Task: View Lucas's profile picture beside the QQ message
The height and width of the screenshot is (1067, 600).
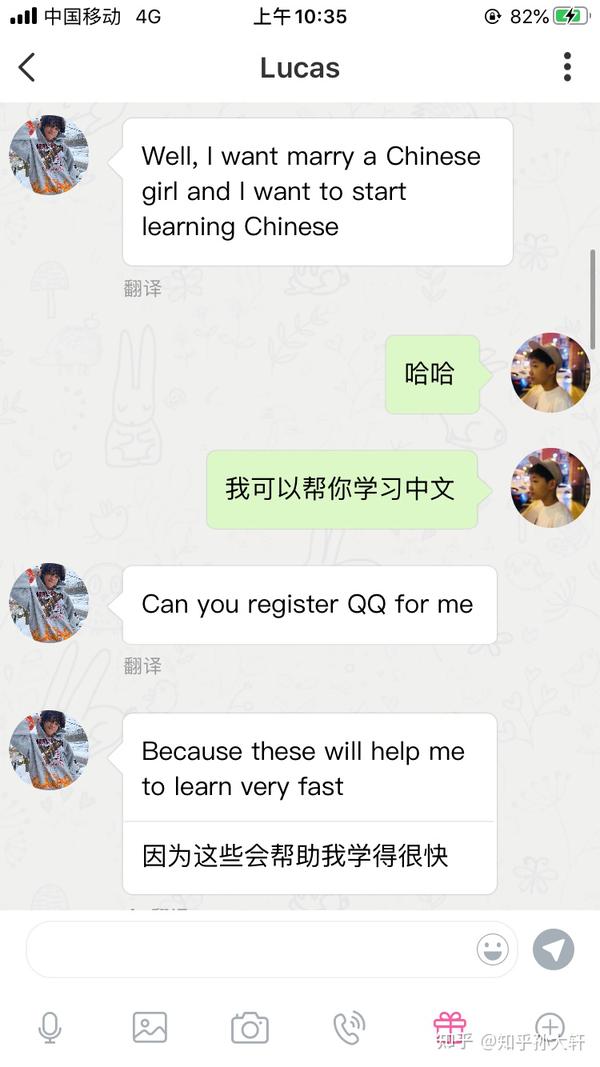Action: 49,603
